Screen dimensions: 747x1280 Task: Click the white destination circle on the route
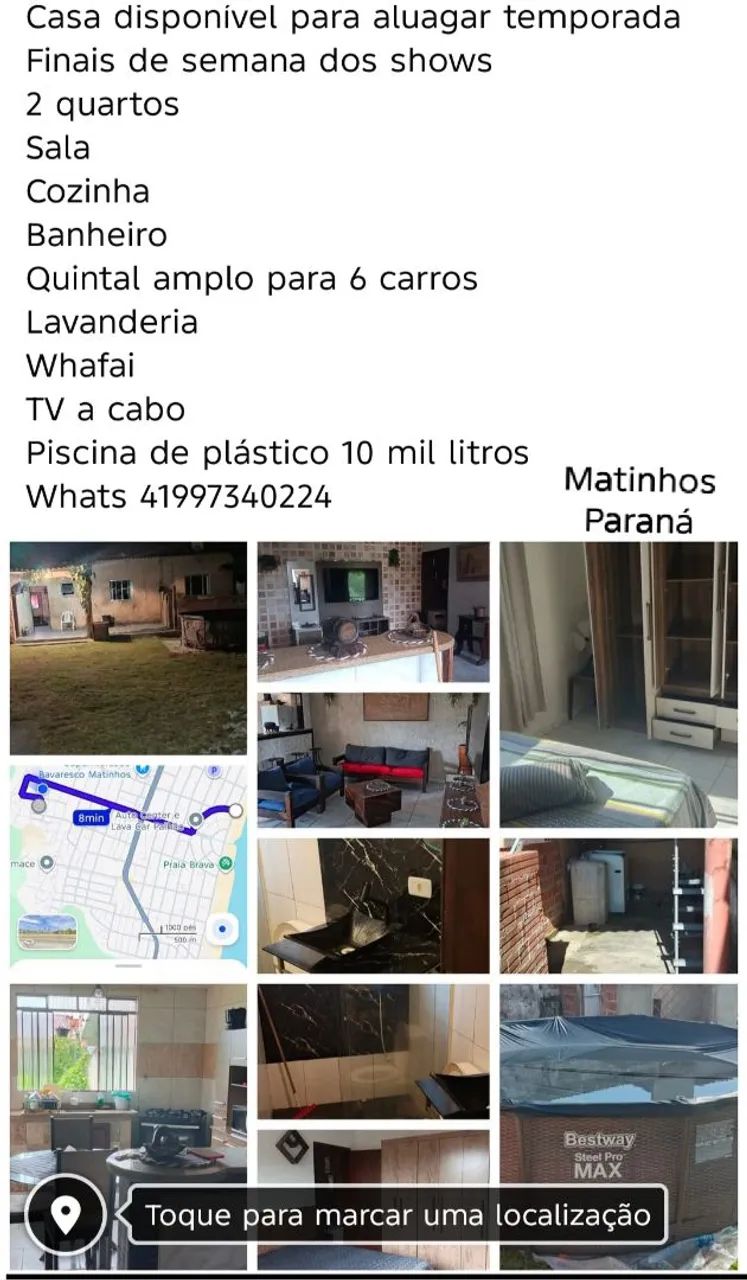[x=236, y=810]
